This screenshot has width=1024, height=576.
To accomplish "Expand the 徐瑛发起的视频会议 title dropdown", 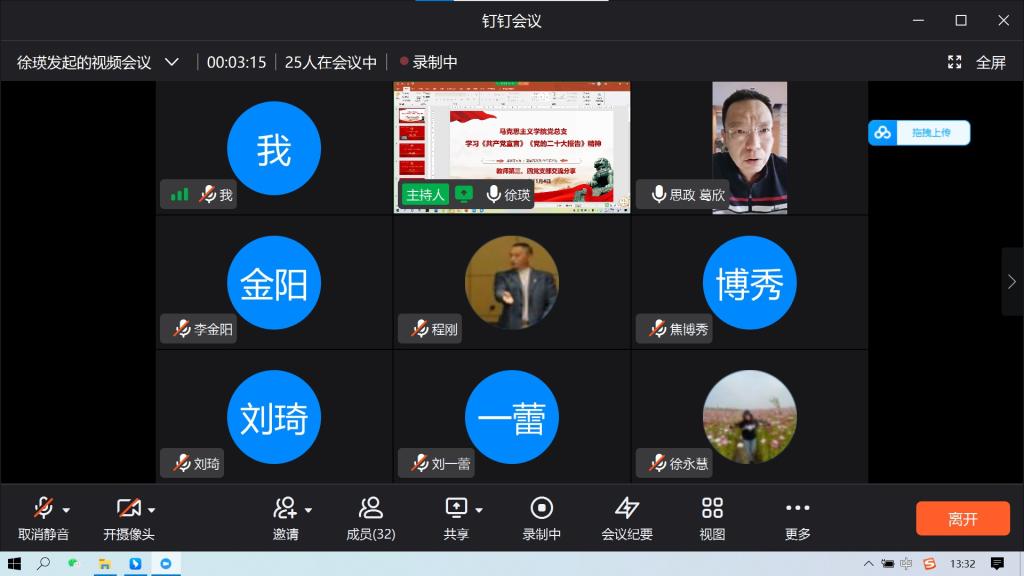I will 172,62.
